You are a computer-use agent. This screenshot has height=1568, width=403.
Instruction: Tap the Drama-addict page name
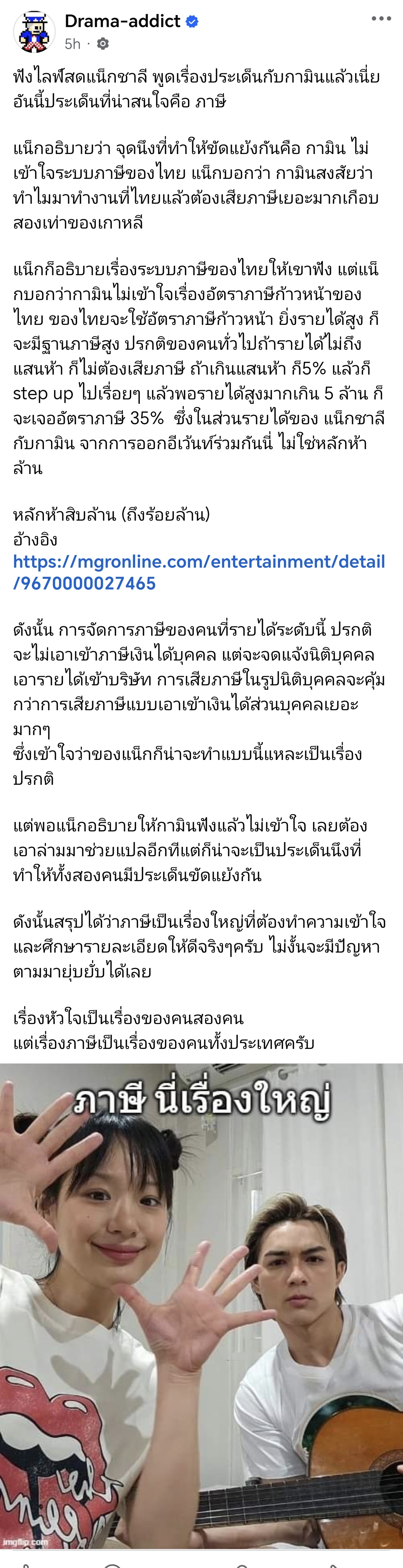123,21
